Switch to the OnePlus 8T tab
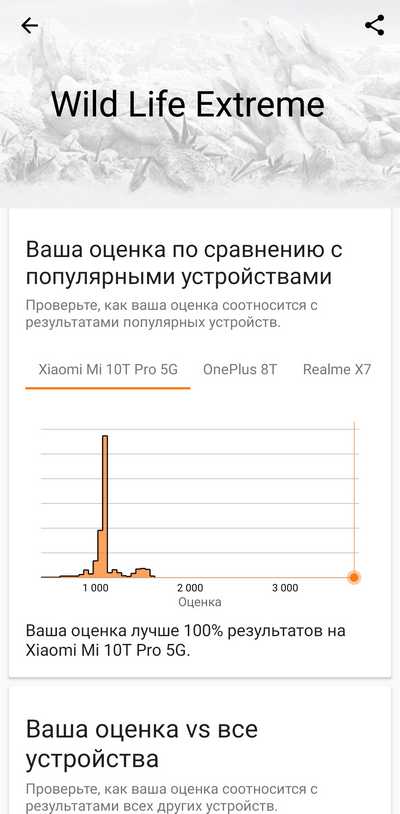400x814 pixels. click(x=240, y=370)
